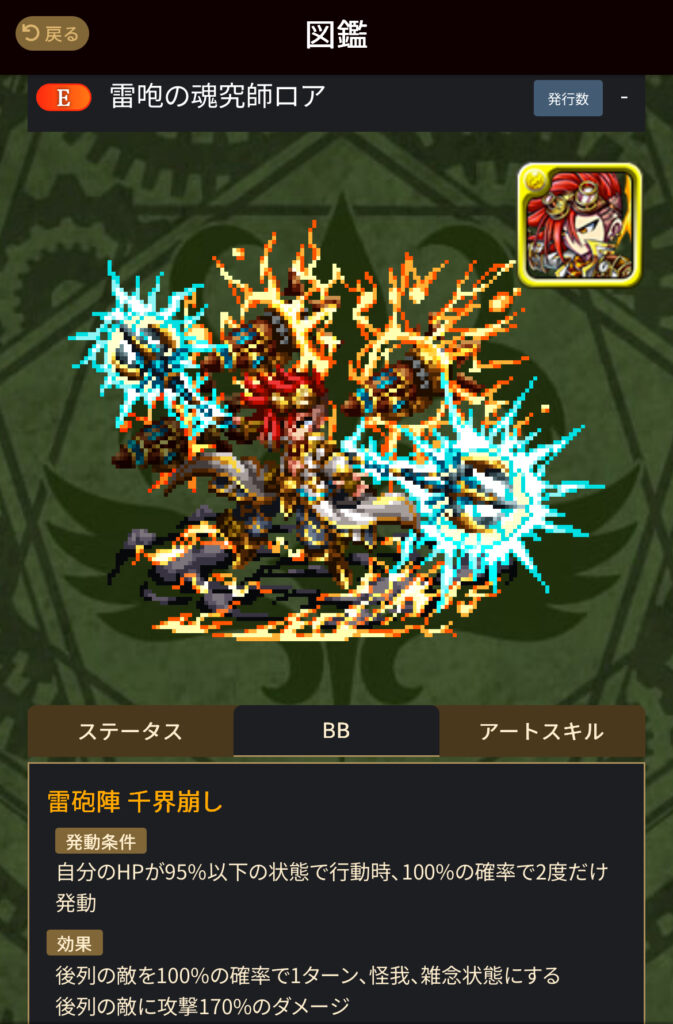The height and width of the screenshot is (1024, 673).
Task: Select the BB tab
Action: 336,731
